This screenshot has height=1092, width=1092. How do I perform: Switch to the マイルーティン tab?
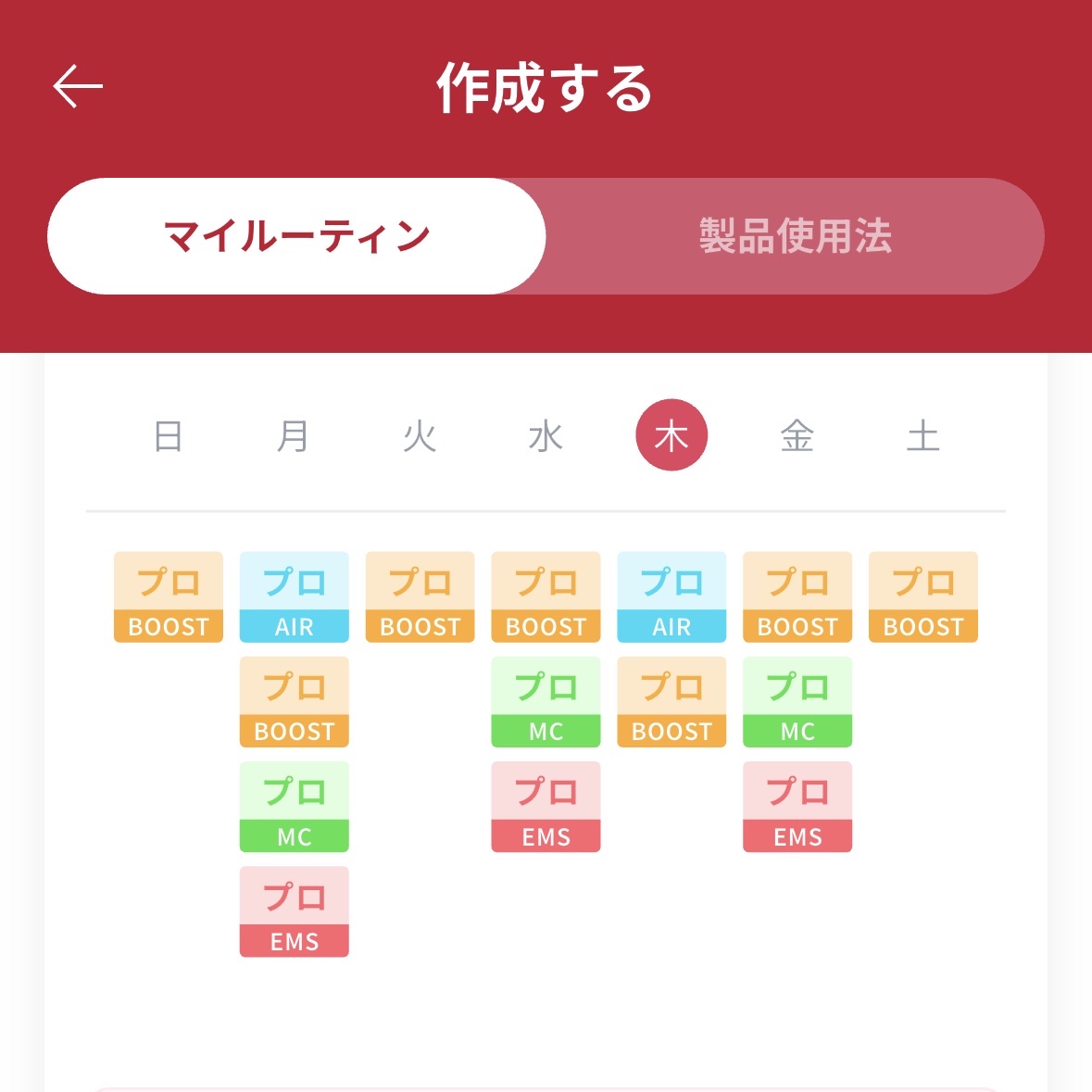point(296,236)
